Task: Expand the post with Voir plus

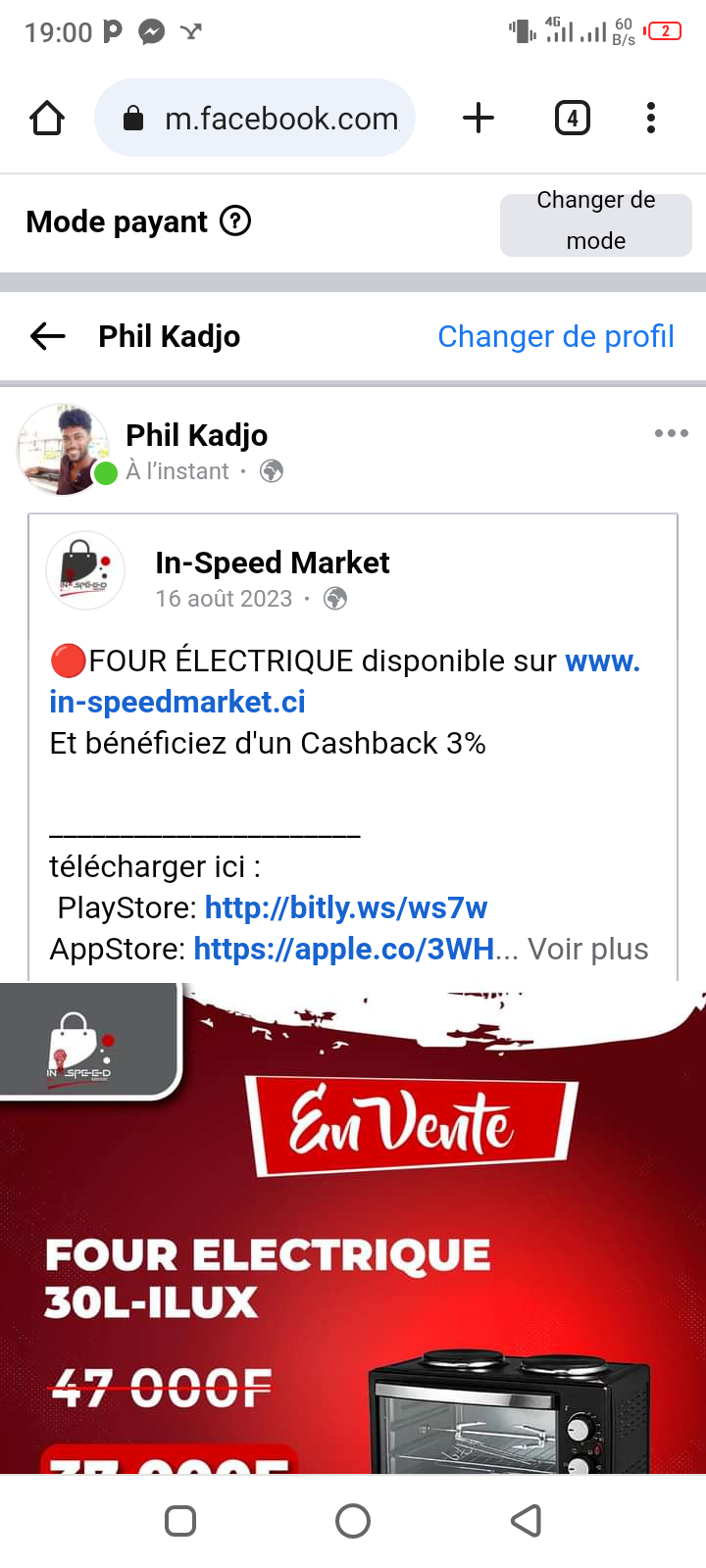Action: pos(587,949)
